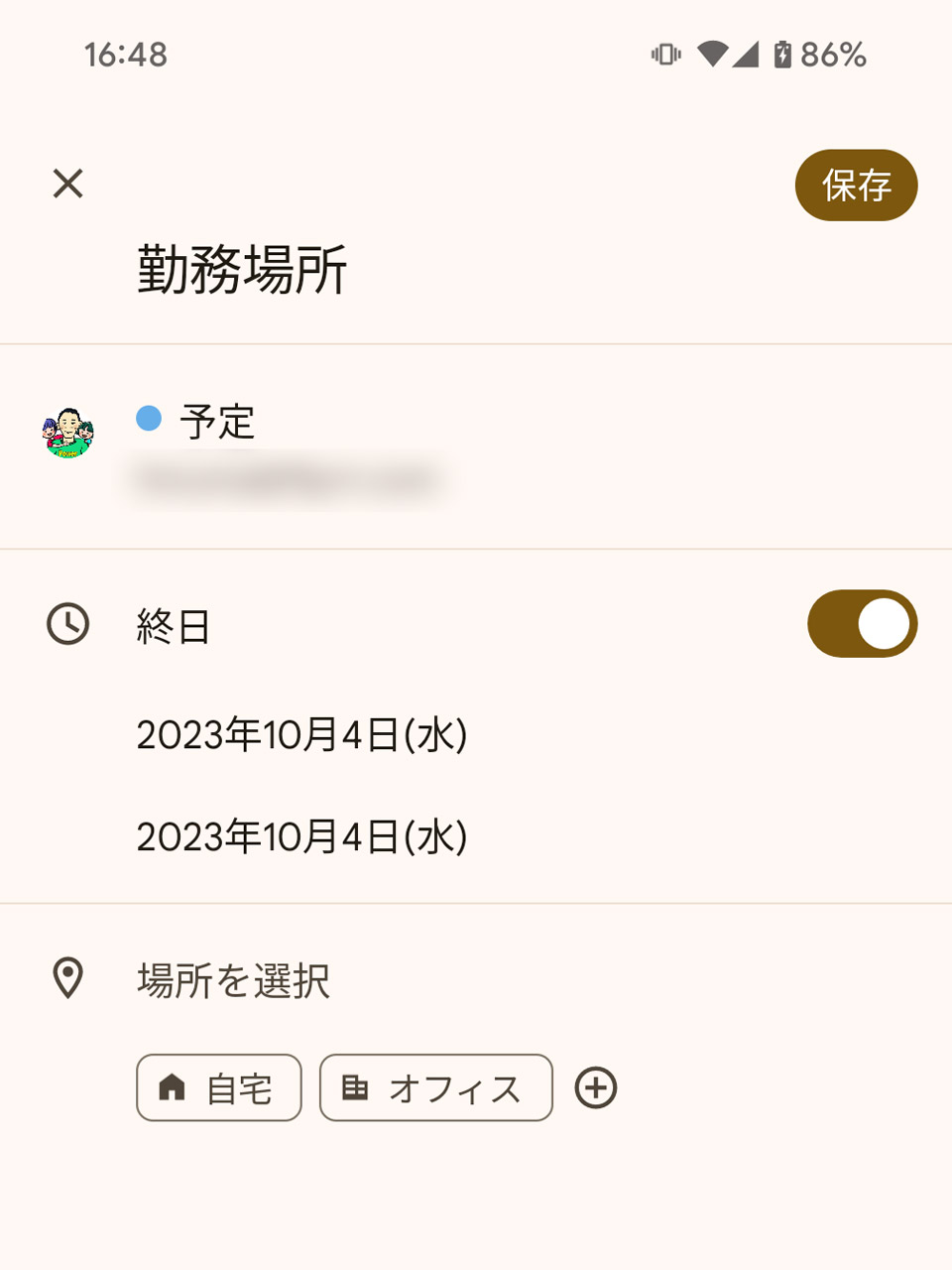This screenshot has width=952, height=1270.
Task: Tap the X to close the editor
Action: pos(67,184)
